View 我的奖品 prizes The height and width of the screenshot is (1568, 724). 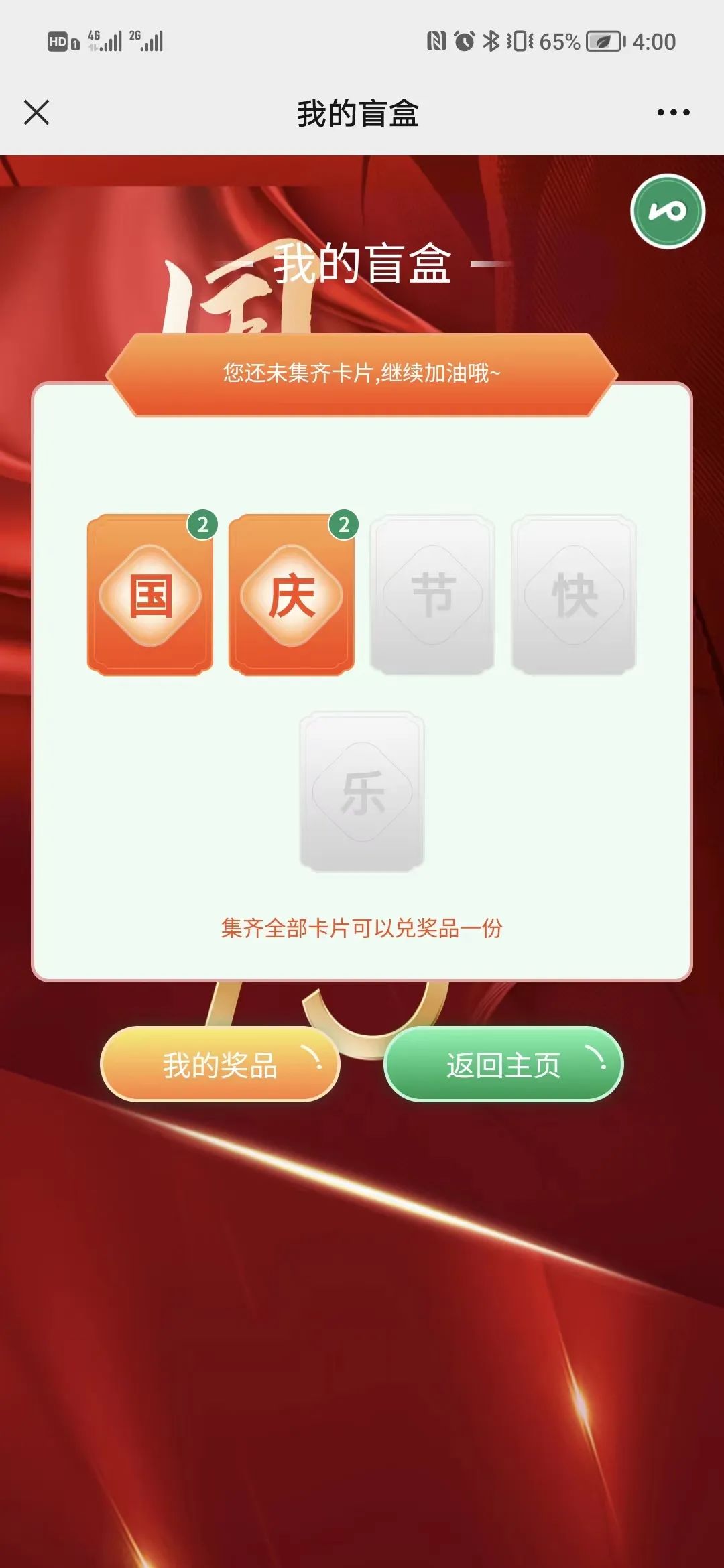[x=220, y=1064]
